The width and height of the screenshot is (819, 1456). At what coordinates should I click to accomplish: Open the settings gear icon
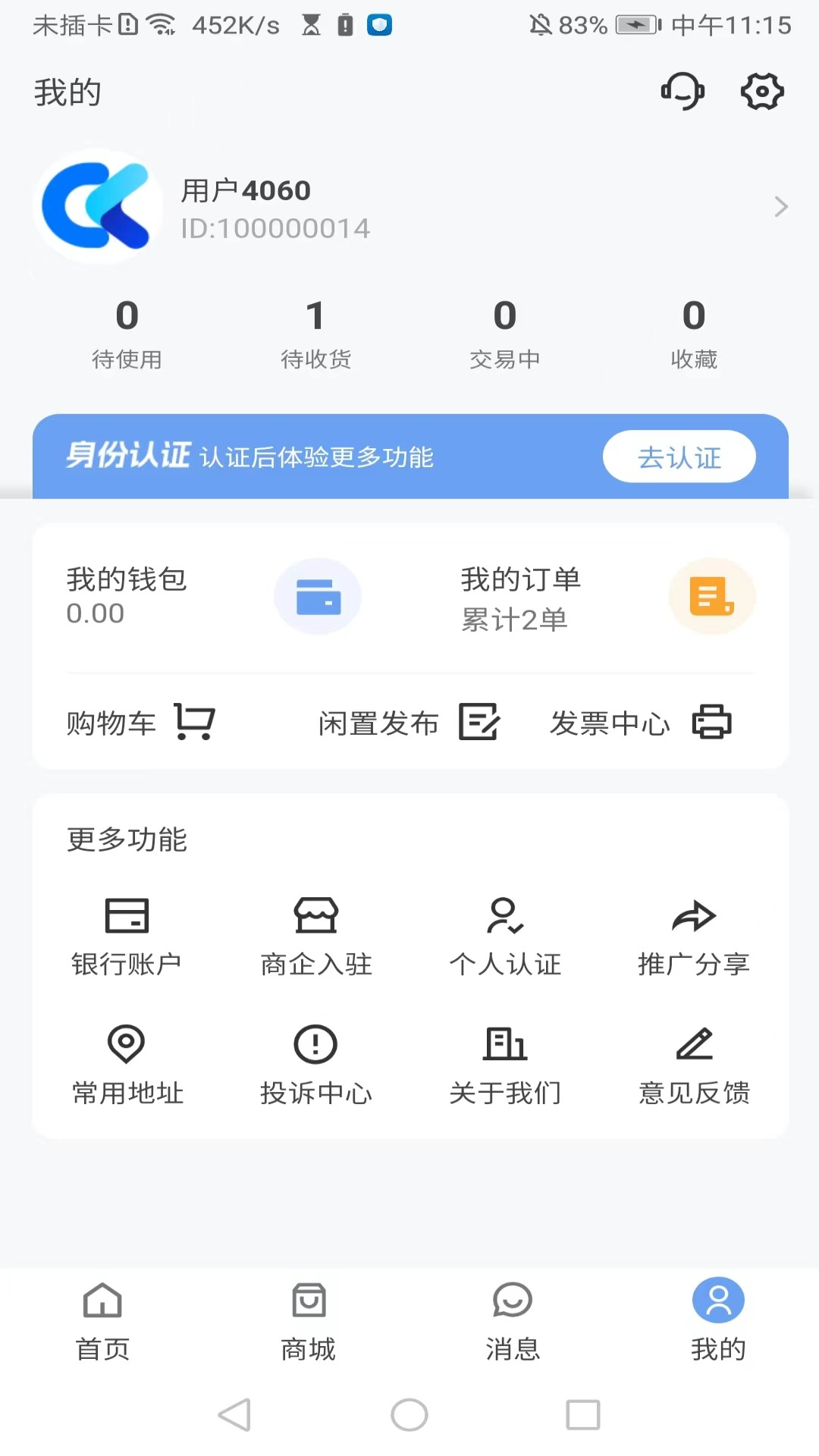point(762,92)
